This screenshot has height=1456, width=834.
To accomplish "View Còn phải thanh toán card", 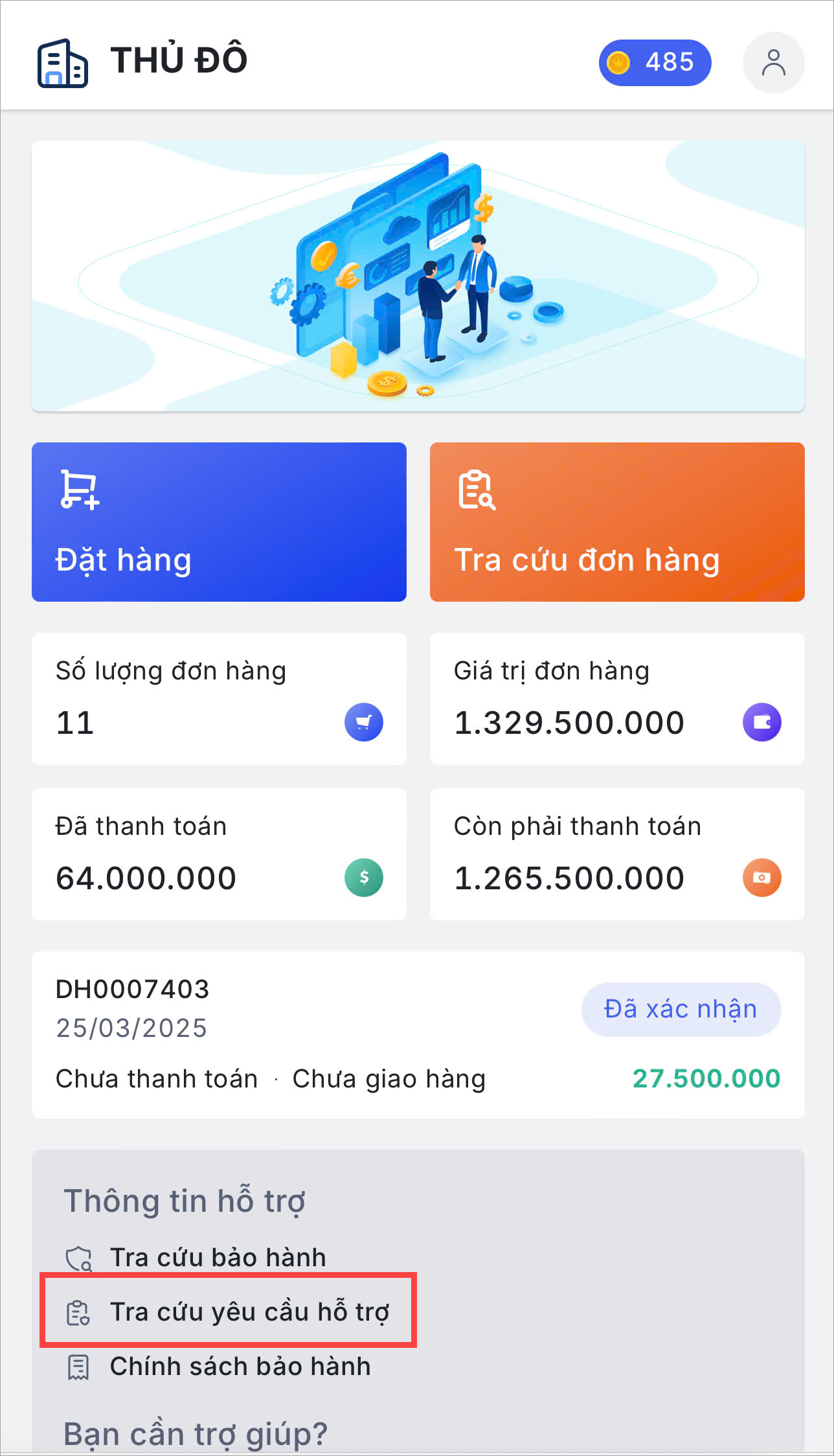I will click(x=616, y=854).
